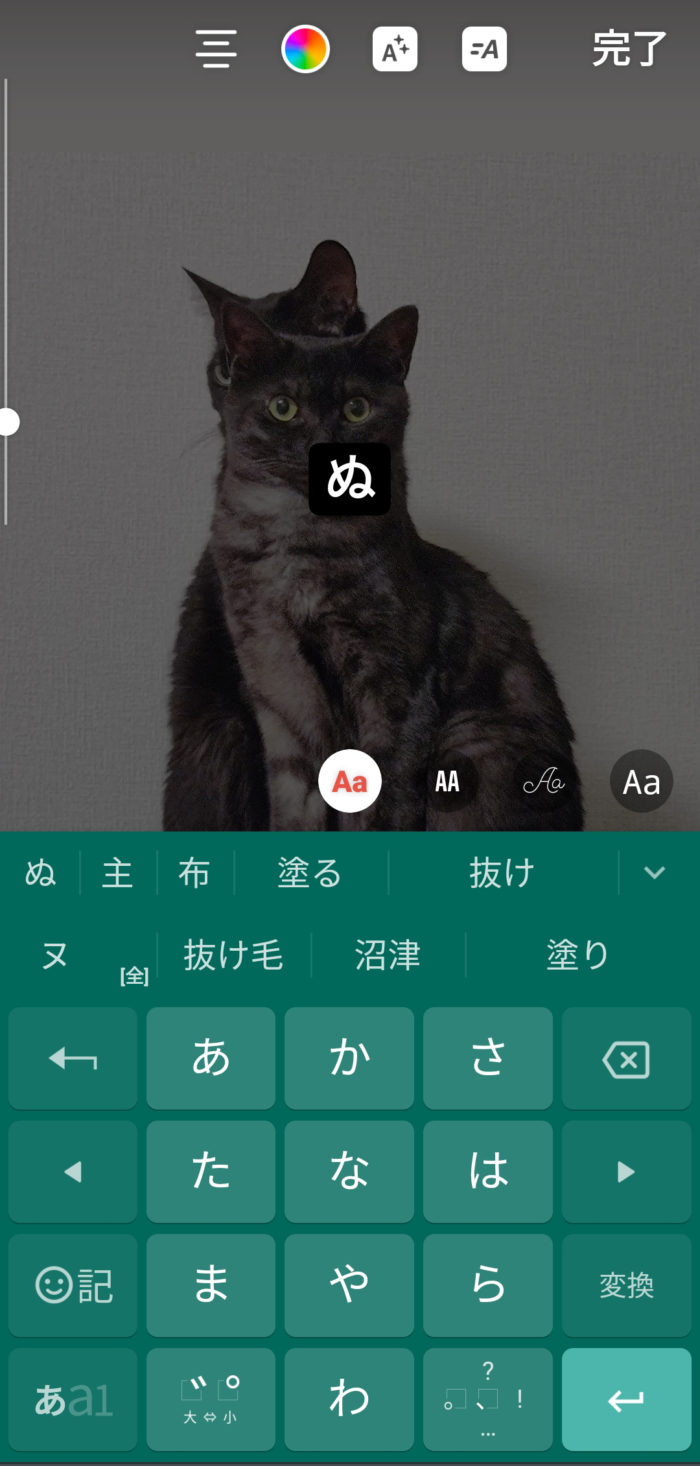Choose the katakana ヌ suggestion
This screenshot has width=700, height=1466.
pos(55,955)
